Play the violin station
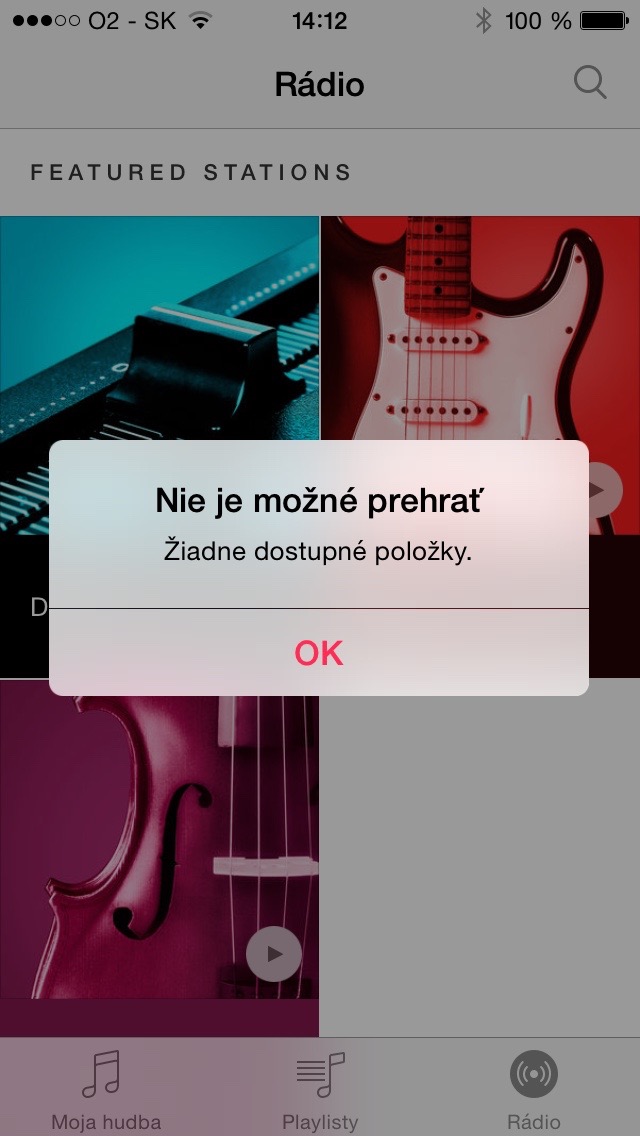The width and height of the screenshot is (640, 1136). coord(273,953)
